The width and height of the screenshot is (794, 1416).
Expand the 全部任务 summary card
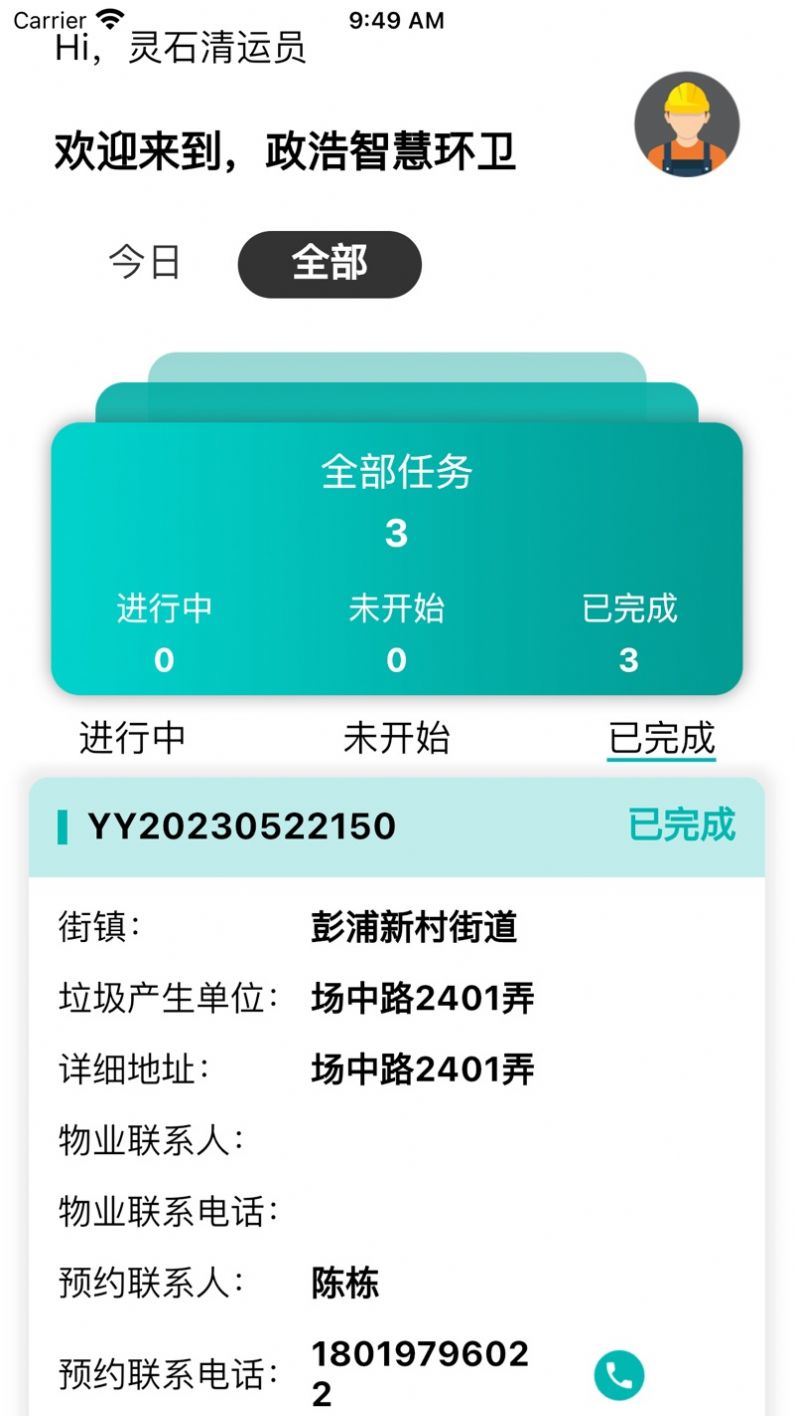(x=396, y=555)
